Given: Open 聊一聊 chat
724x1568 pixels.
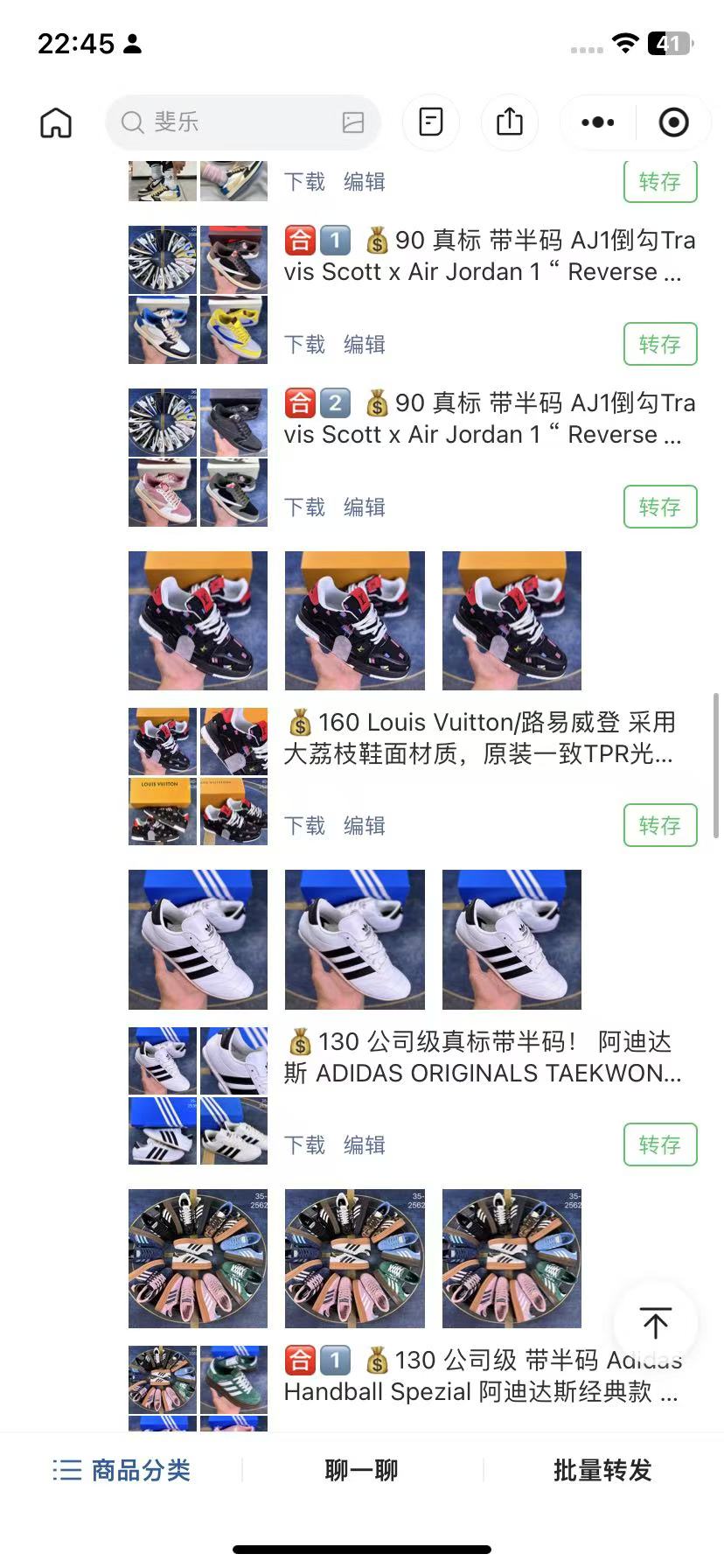Looking at the screenshot, I should click(x=361, y=1470).
